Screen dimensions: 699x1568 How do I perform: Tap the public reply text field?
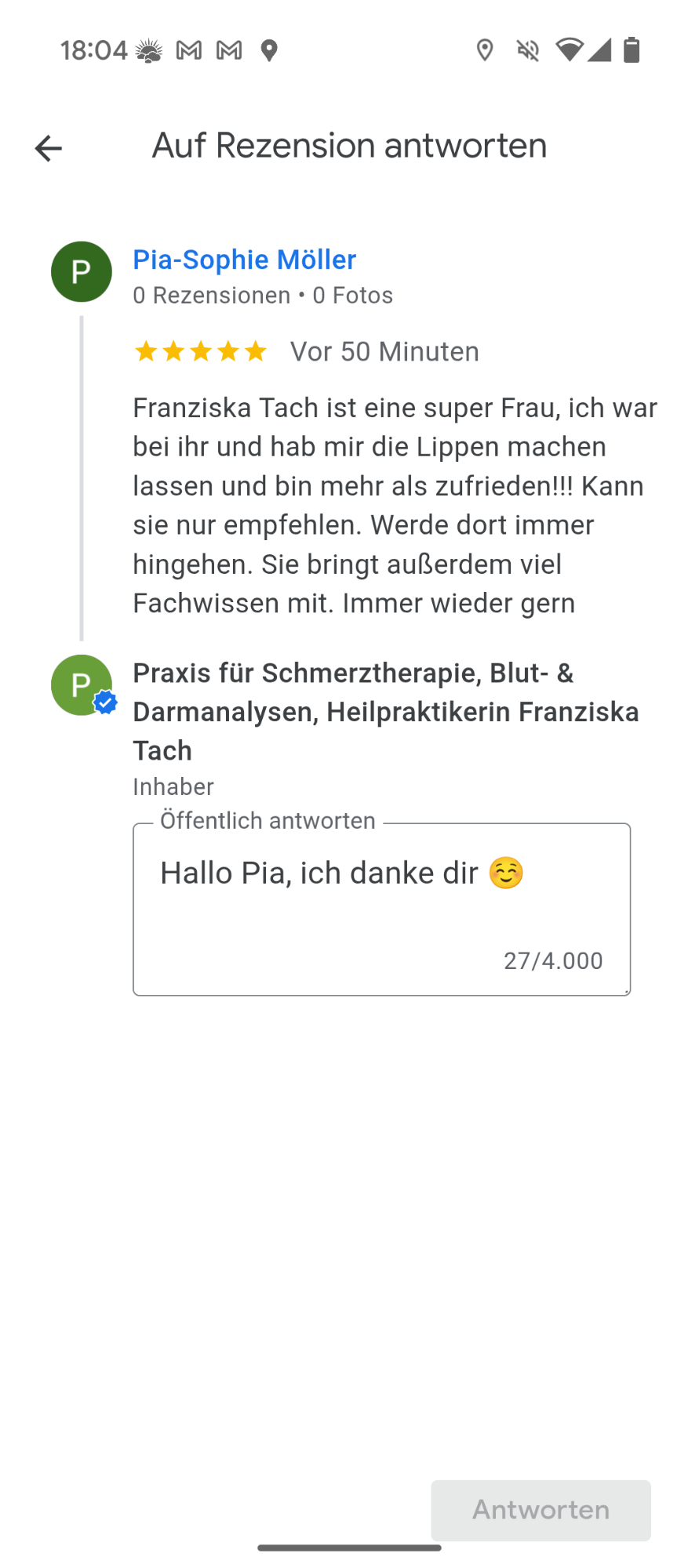(x=381, y=909)
